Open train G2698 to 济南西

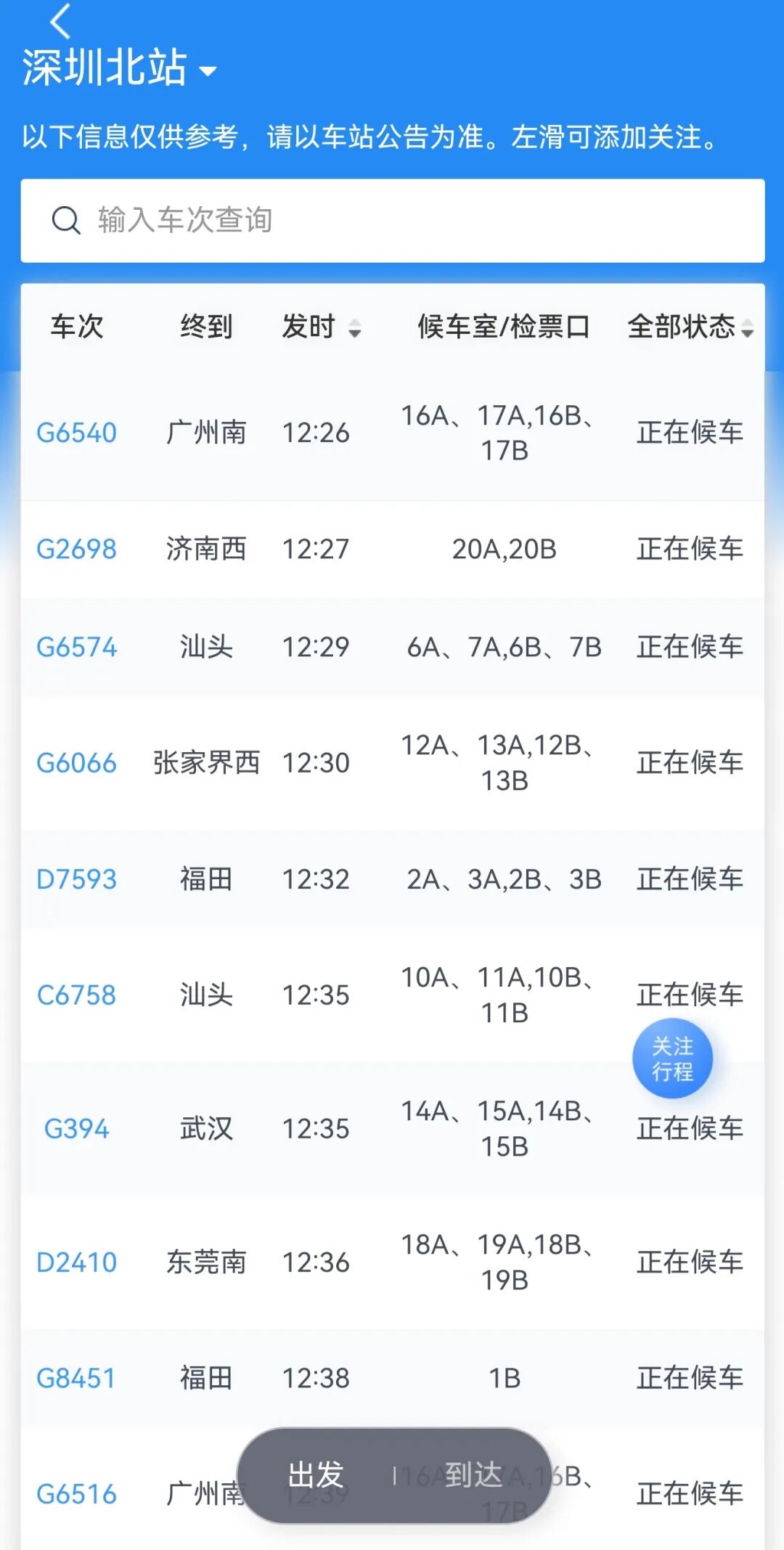pyautogui.click(x=76, y=549)
